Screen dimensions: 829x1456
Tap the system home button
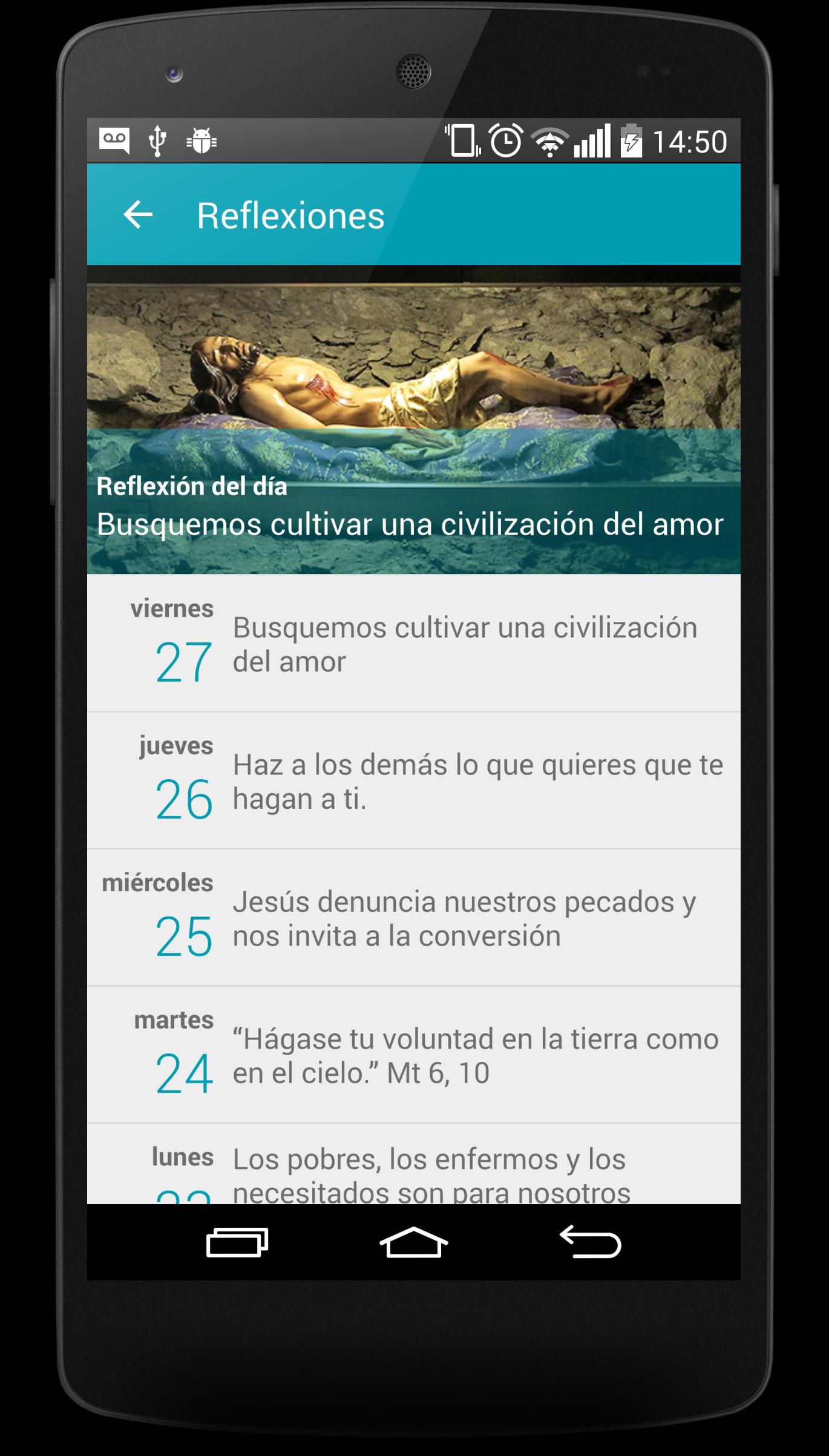point(413,1242)
